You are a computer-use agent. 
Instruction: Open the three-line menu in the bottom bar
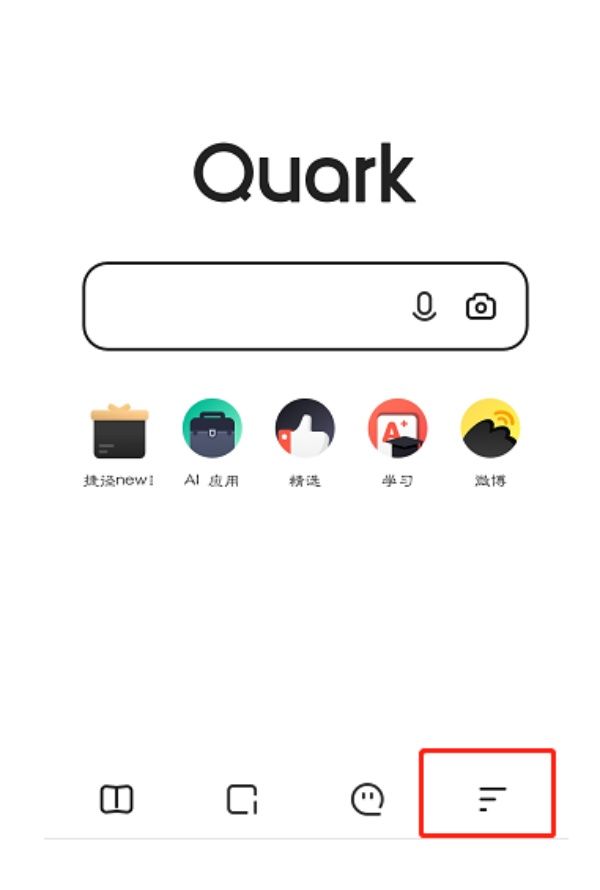pos(491,798)
